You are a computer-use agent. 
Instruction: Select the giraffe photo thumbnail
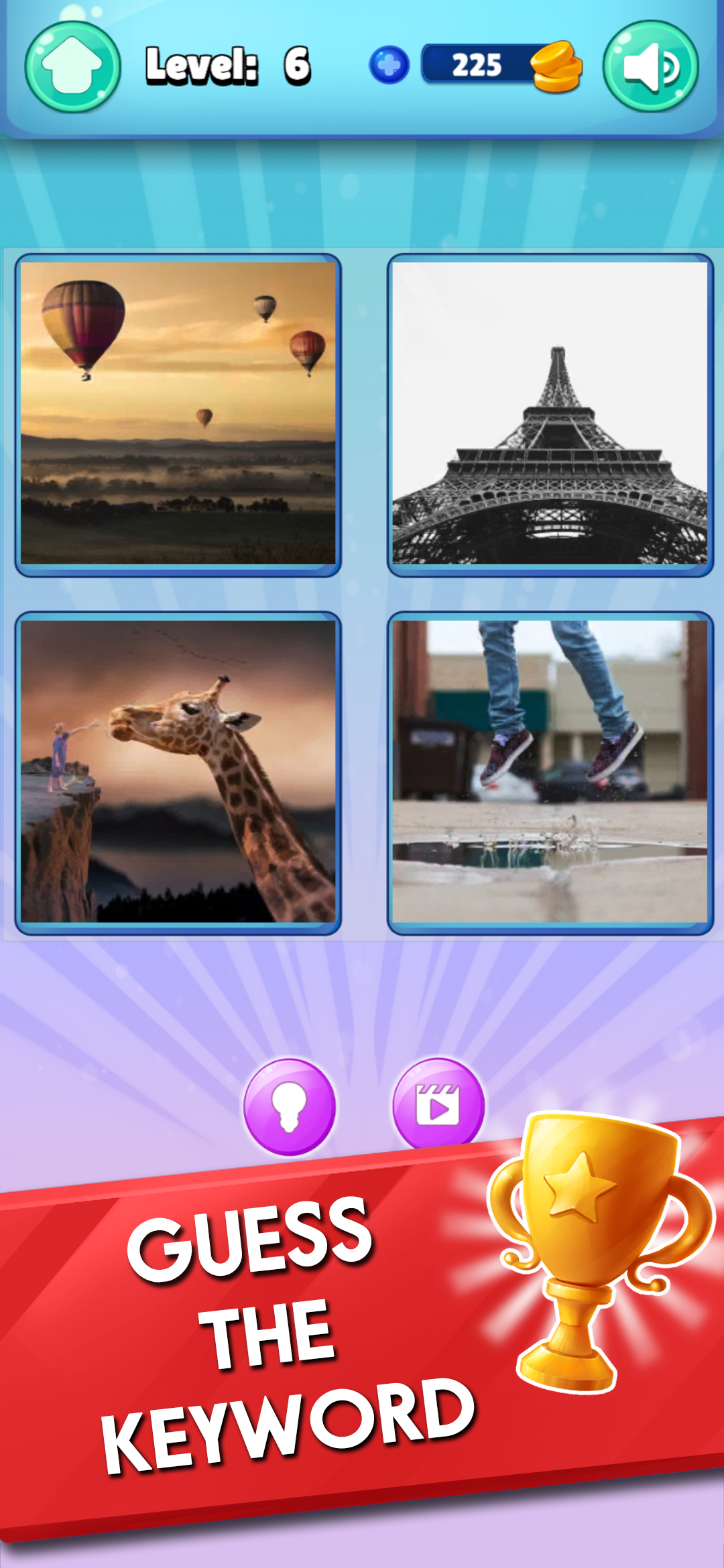point(178,771)
